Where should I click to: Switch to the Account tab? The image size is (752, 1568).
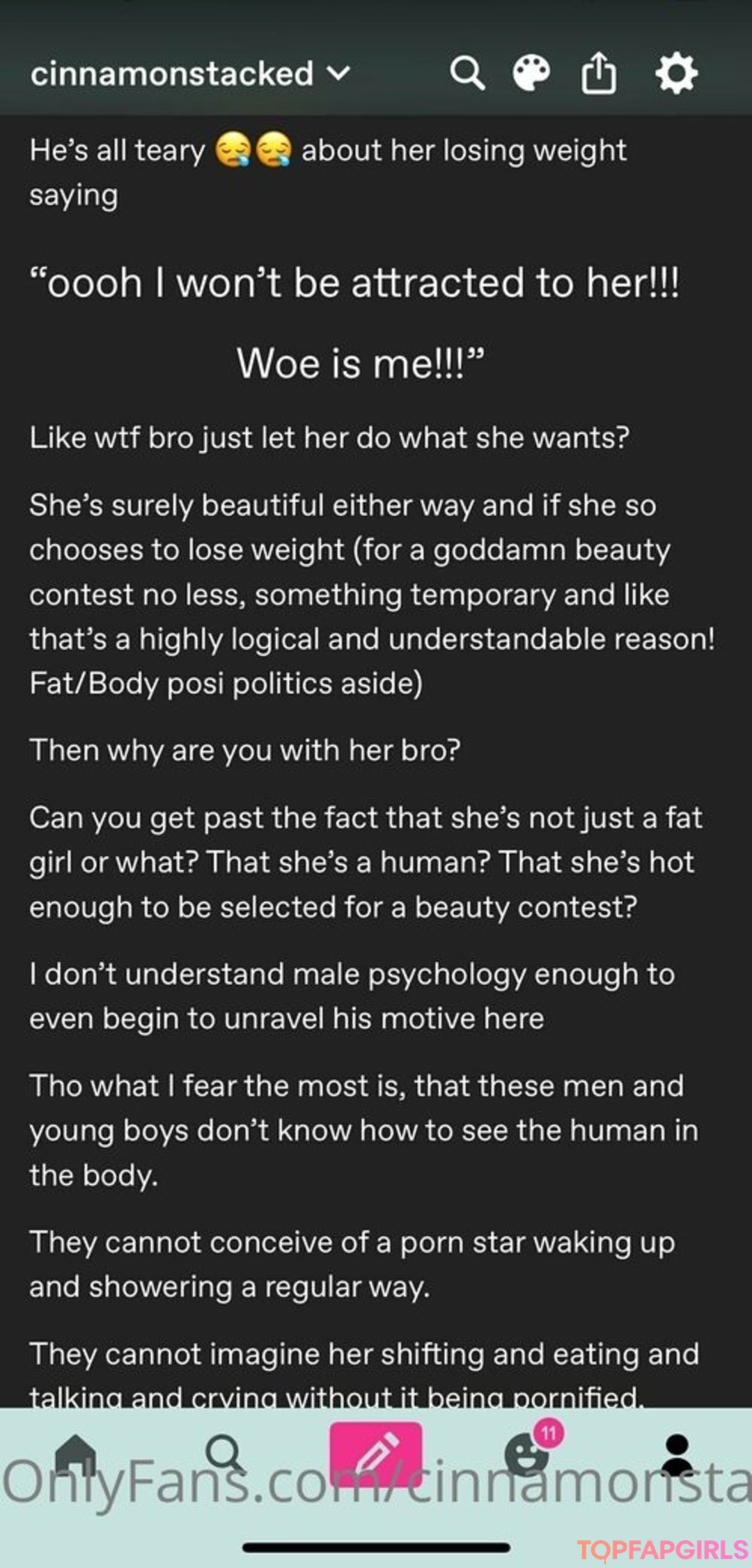tap(677, 1453)
